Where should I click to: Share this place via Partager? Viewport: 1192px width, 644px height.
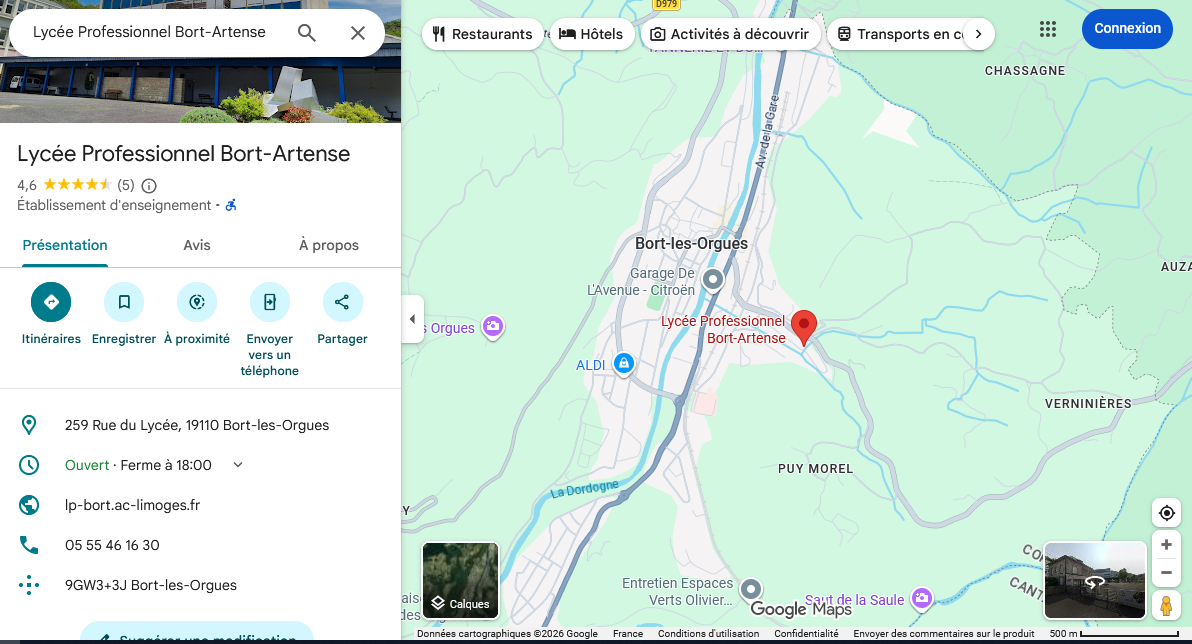pyautogui.click(x=342, y=302)
